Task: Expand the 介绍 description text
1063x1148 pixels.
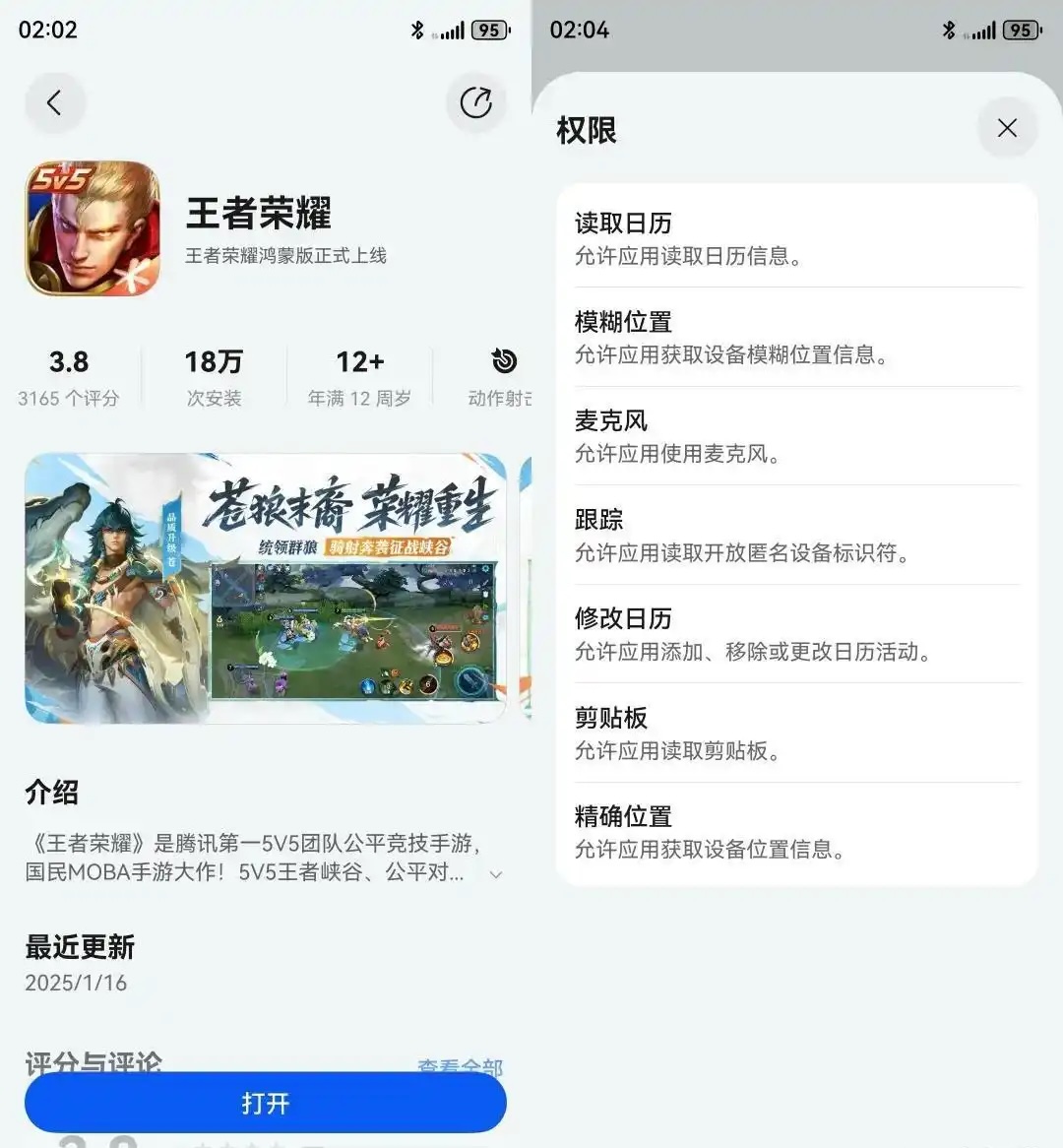Action: click(496, 874)
